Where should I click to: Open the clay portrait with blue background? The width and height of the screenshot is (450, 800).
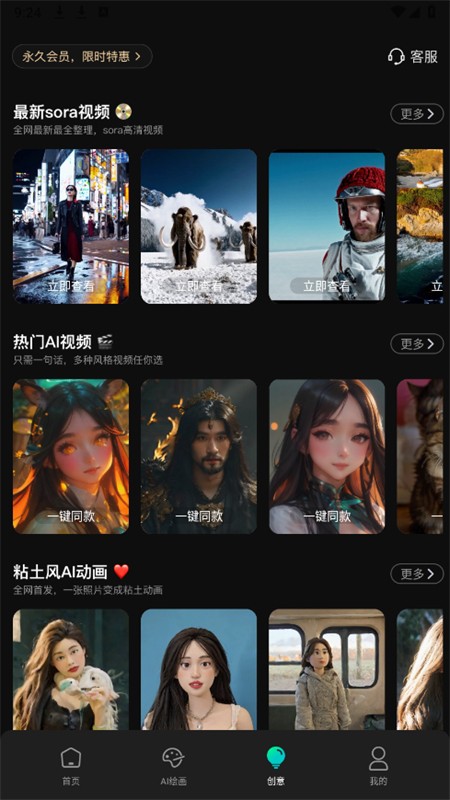point(199,669)
